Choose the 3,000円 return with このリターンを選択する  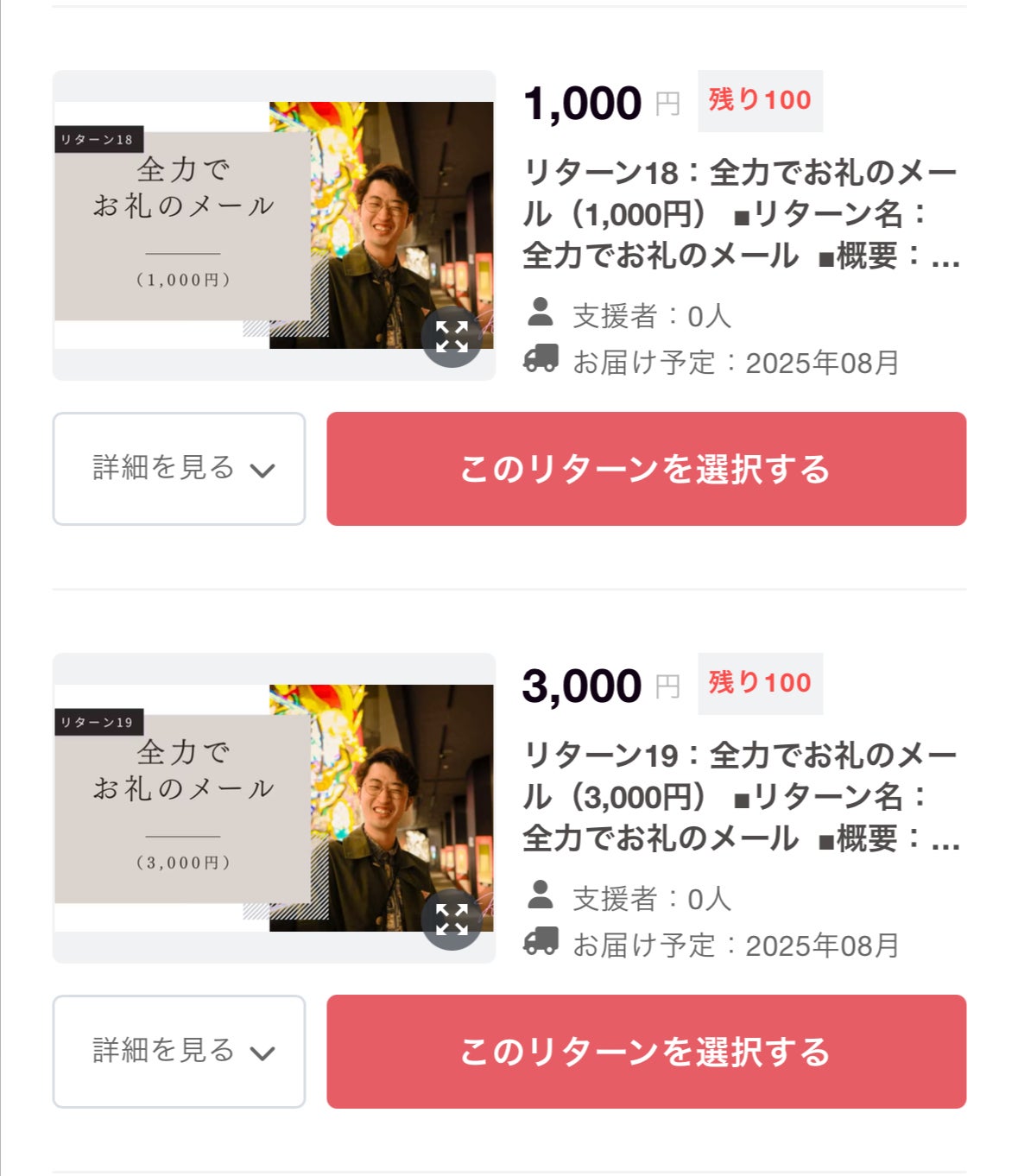coord(646,1052)
